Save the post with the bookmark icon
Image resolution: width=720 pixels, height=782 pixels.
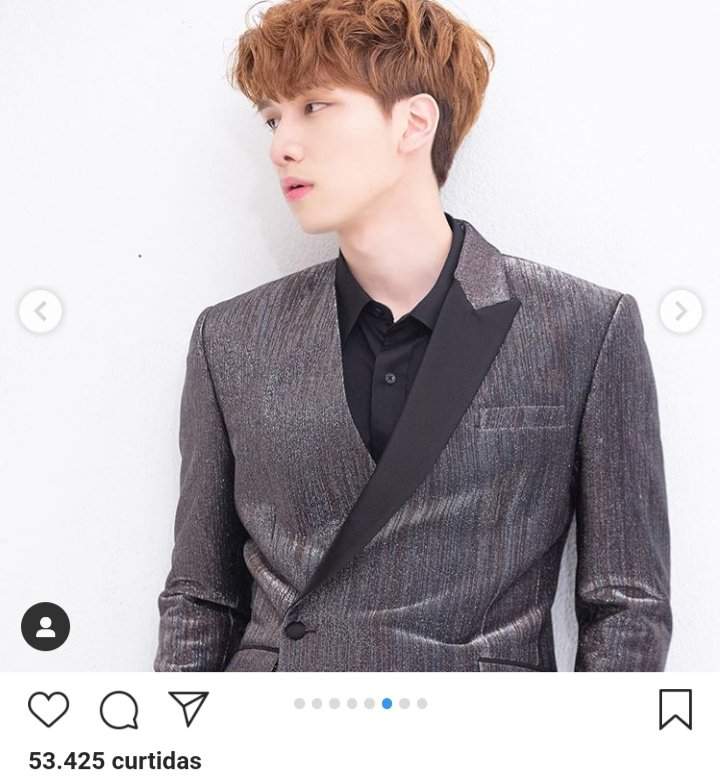click(675, 709)
